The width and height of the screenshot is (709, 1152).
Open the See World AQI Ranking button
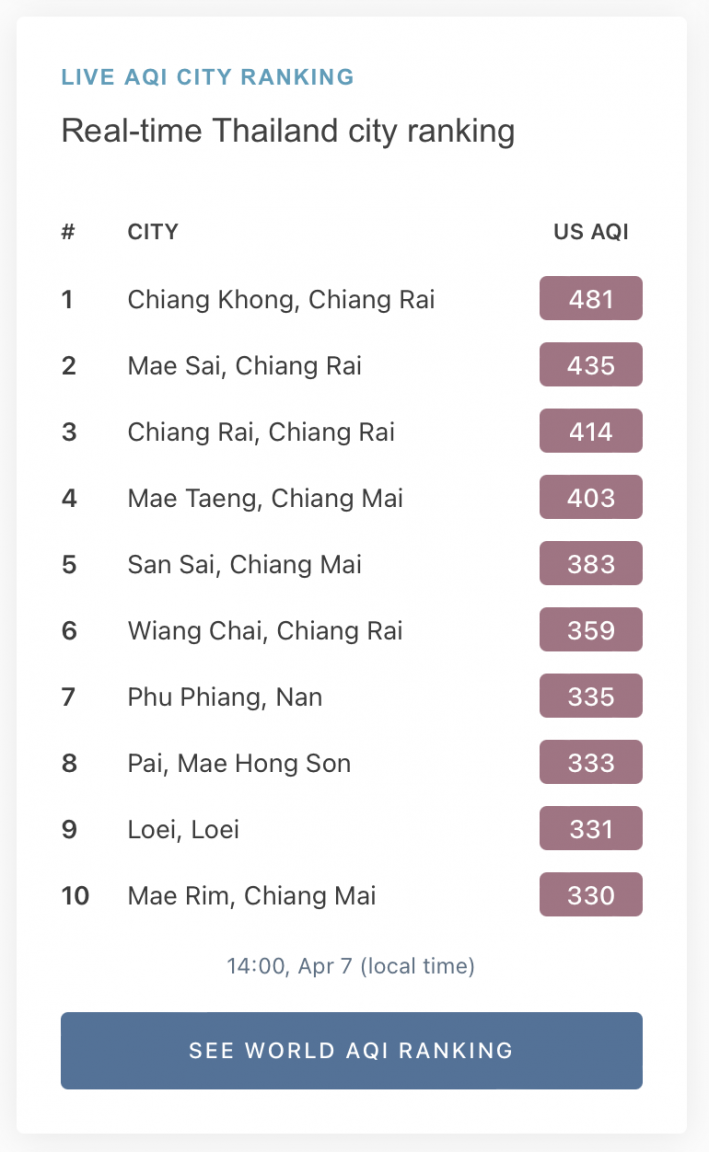tap(351, 1050)
